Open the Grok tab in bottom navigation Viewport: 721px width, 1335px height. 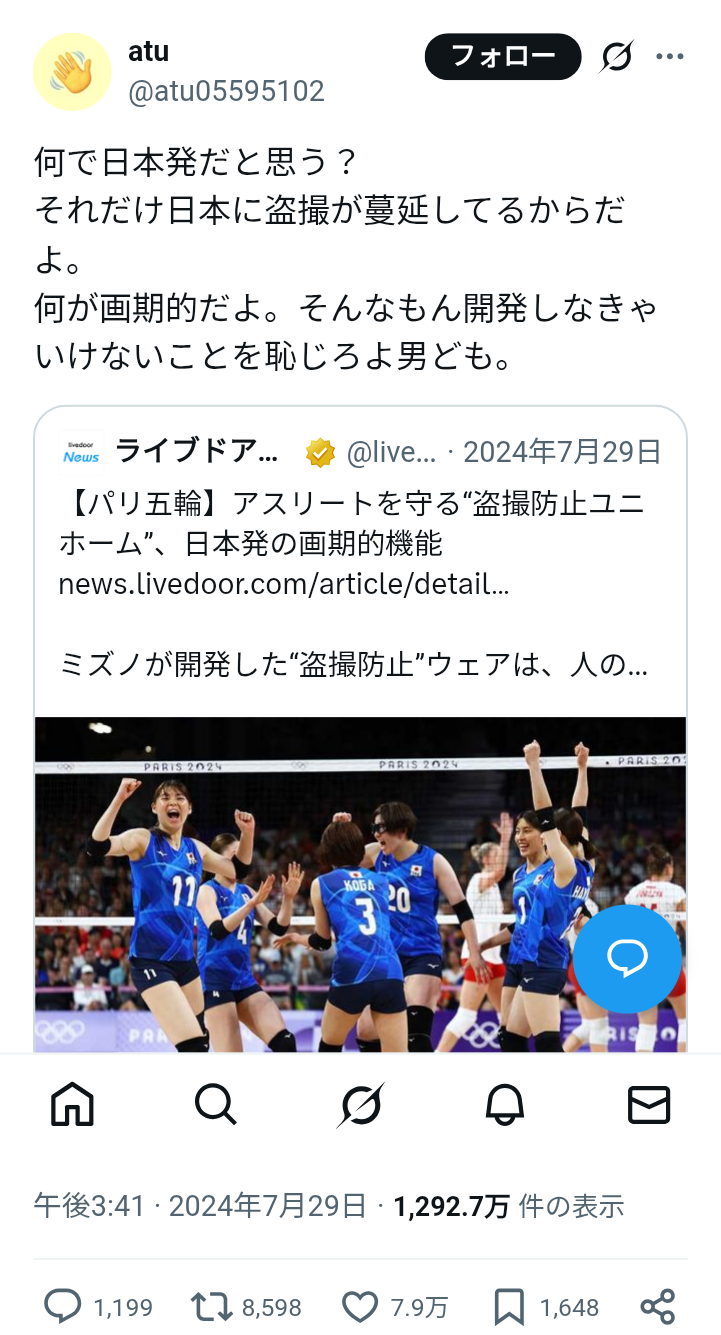tap(360, 1105)
